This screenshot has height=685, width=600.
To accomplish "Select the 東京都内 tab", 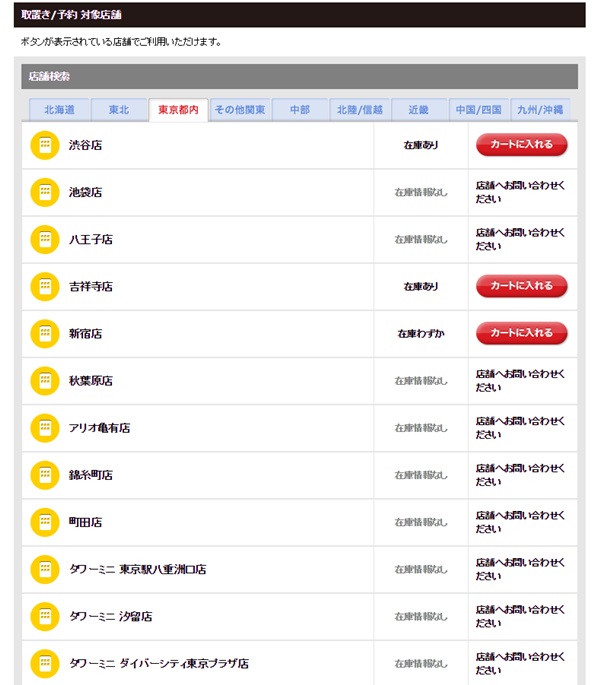I will [x=178, y=110].
